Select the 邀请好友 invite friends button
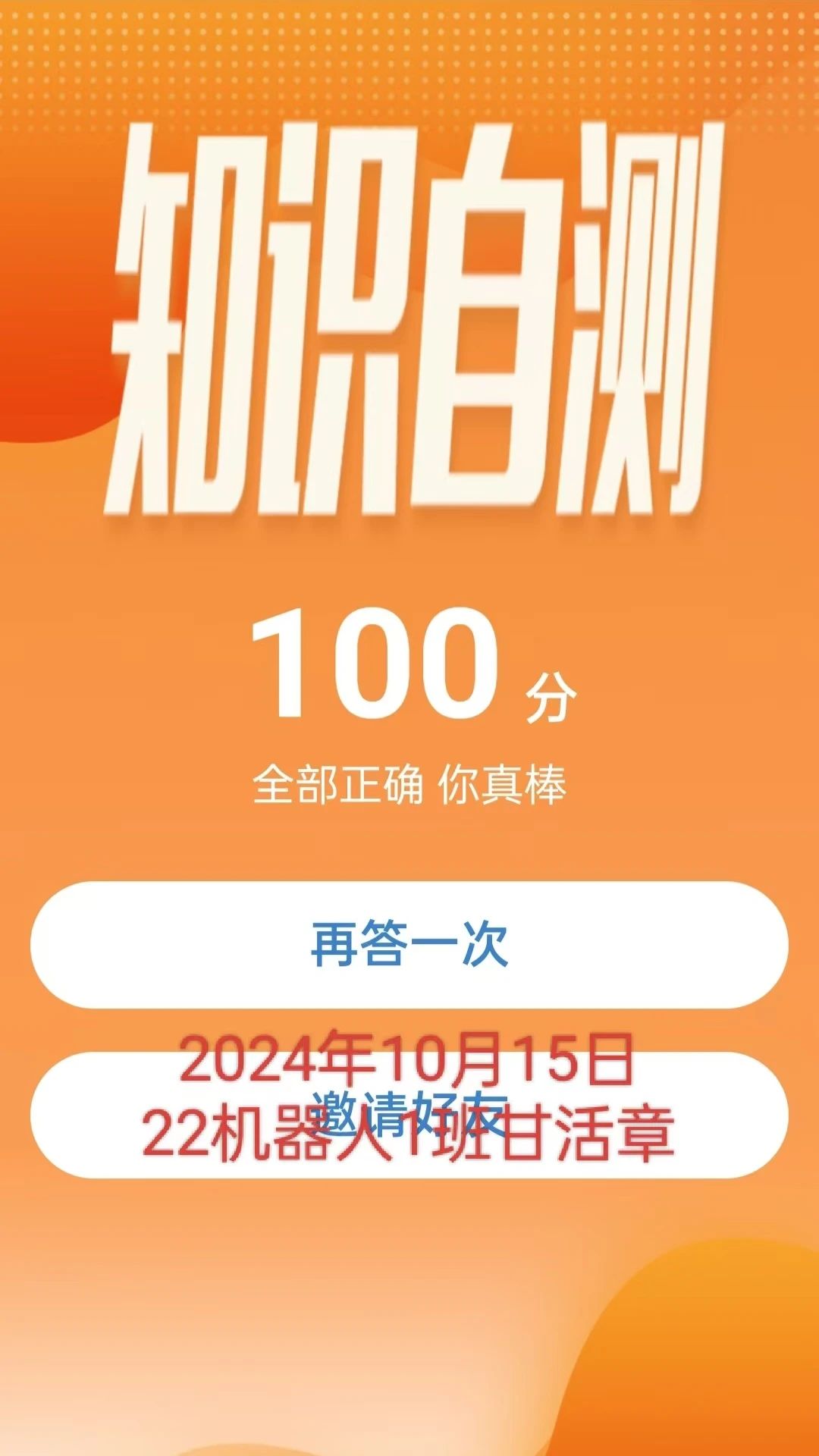Image resolution: width=819 pixels, height=1456 pixels. [409, 1115]
